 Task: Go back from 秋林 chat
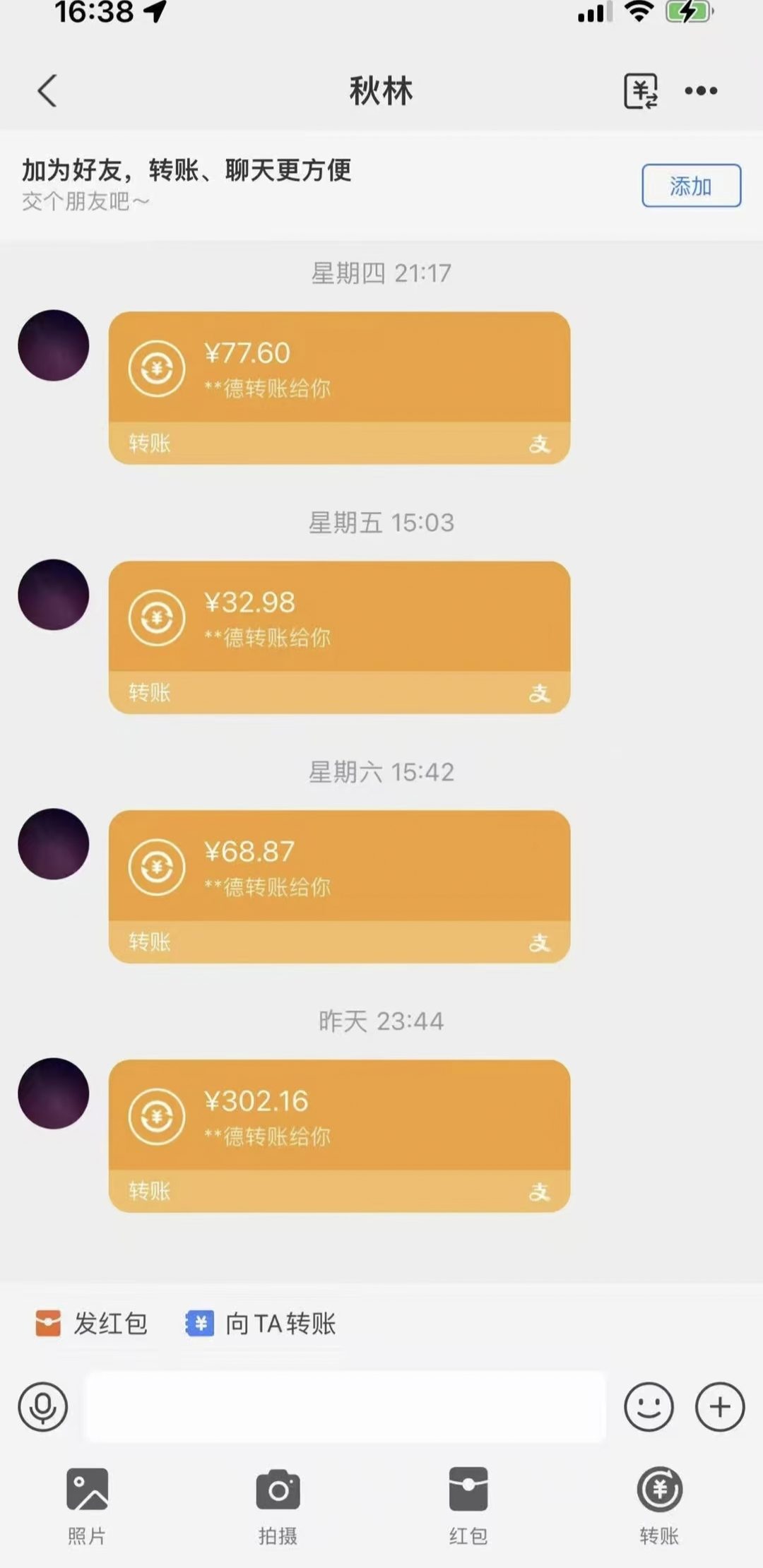click(47, 91)
